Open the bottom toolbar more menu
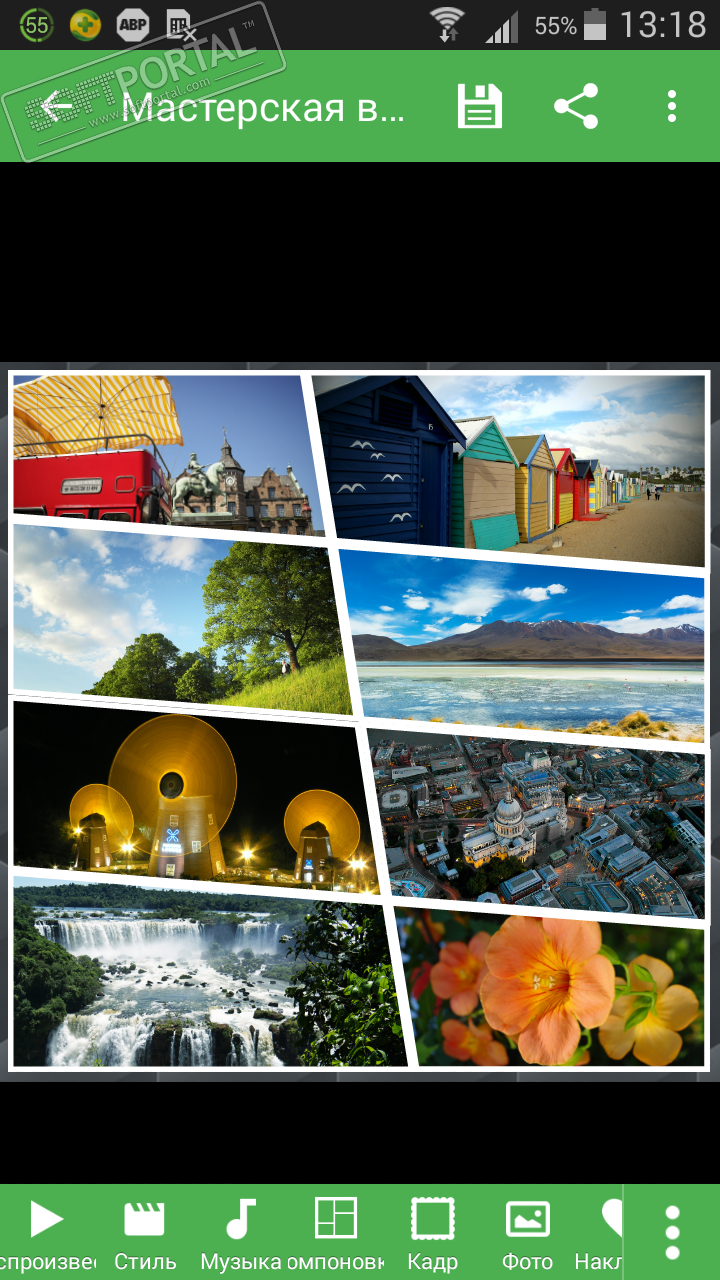Image resolution: width=720 pixels, height=1280 pixels. tap(672, 1232)
